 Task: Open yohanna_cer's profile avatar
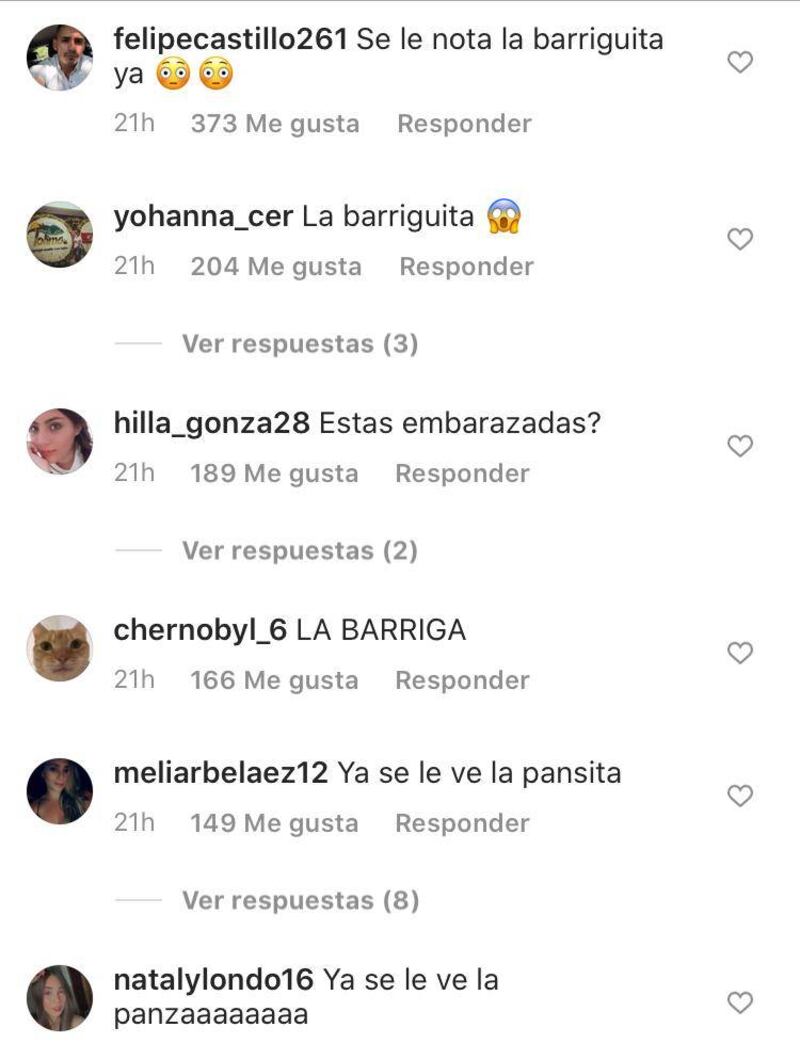tap(59, 234)
